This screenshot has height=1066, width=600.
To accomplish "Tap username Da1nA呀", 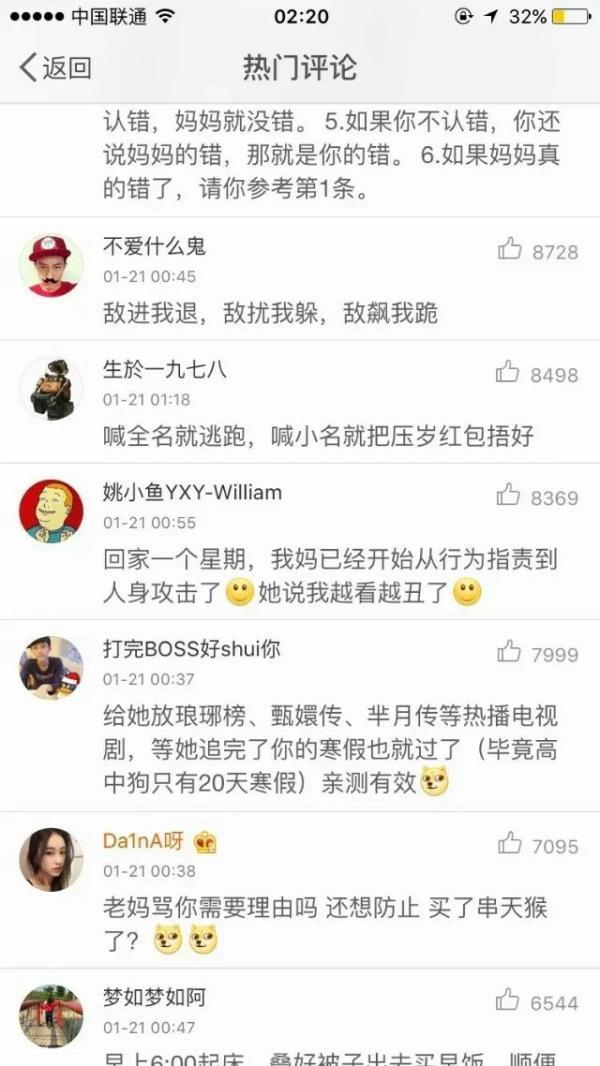I will tap(143, 841).
